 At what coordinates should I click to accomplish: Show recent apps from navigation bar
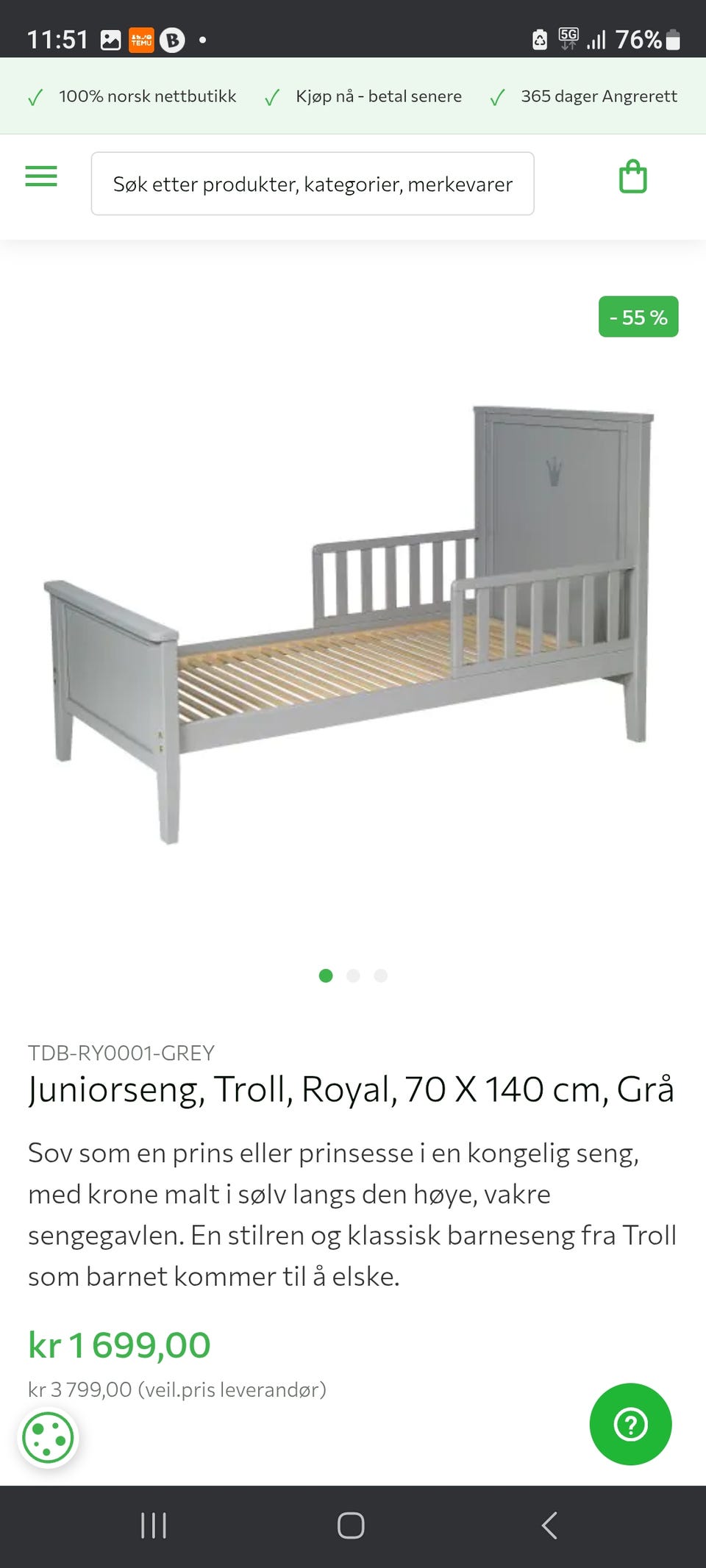[154, 1525]
